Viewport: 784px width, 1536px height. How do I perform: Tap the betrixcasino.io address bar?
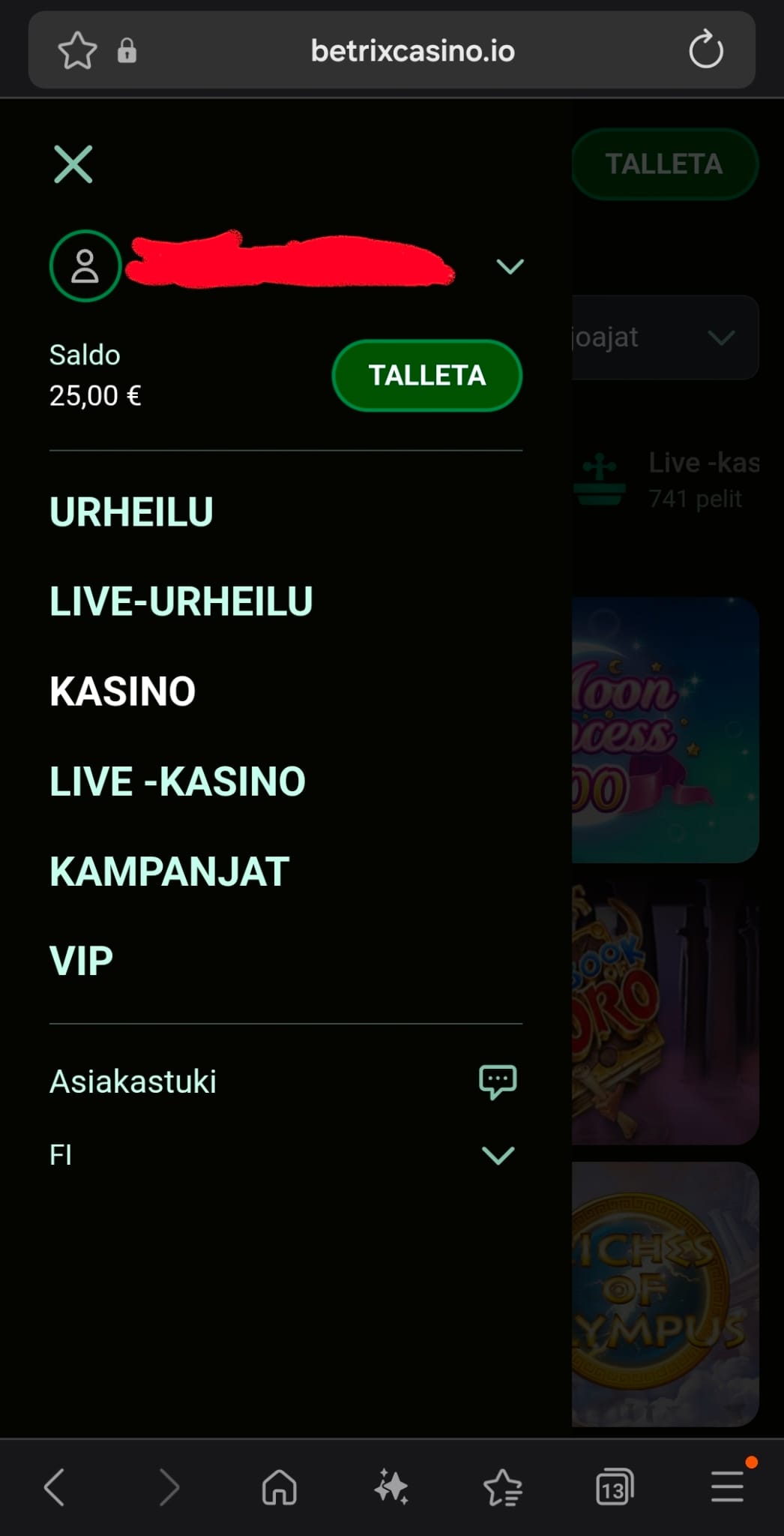coord(411,50)
